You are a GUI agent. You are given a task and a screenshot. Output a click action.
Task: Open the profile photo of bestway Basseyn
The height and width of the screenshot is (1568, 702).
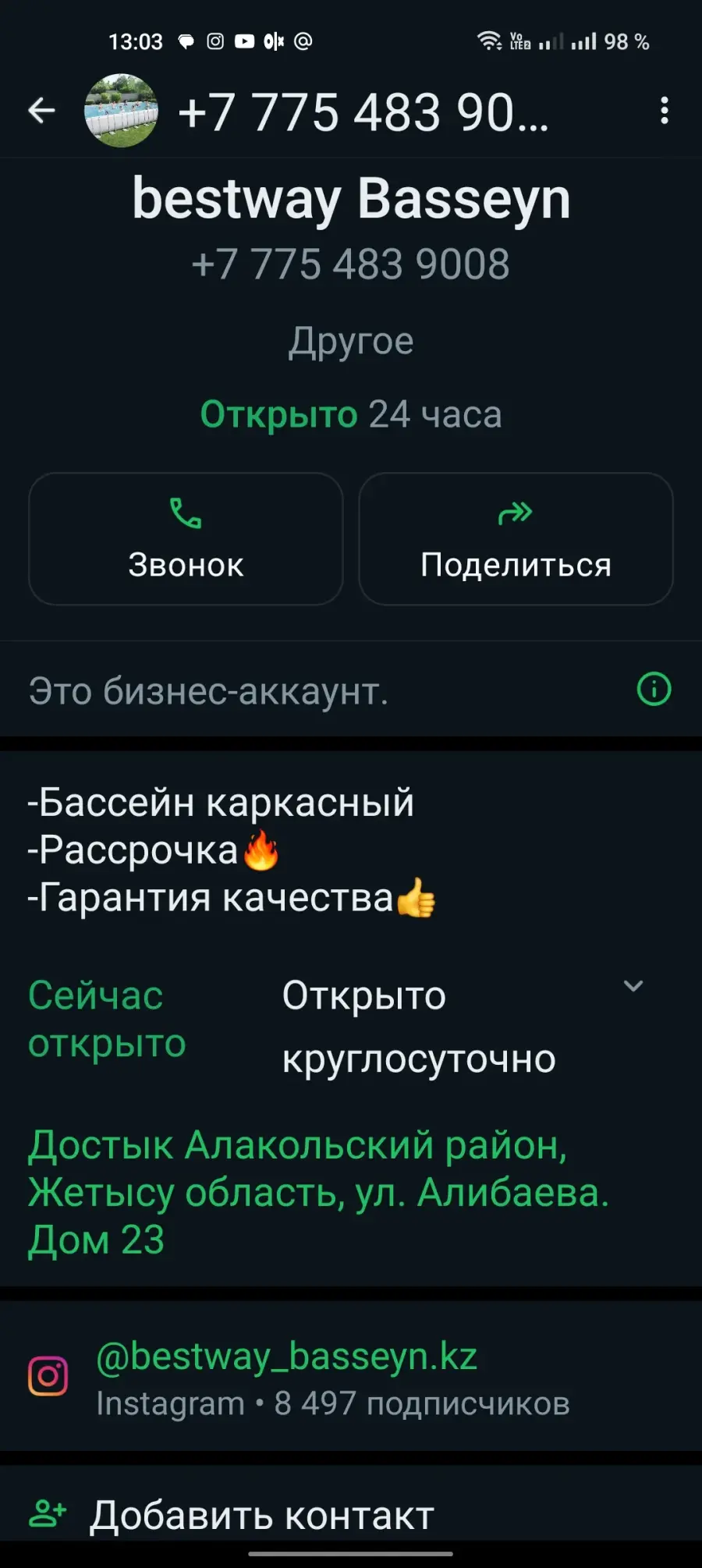(121, 111)
